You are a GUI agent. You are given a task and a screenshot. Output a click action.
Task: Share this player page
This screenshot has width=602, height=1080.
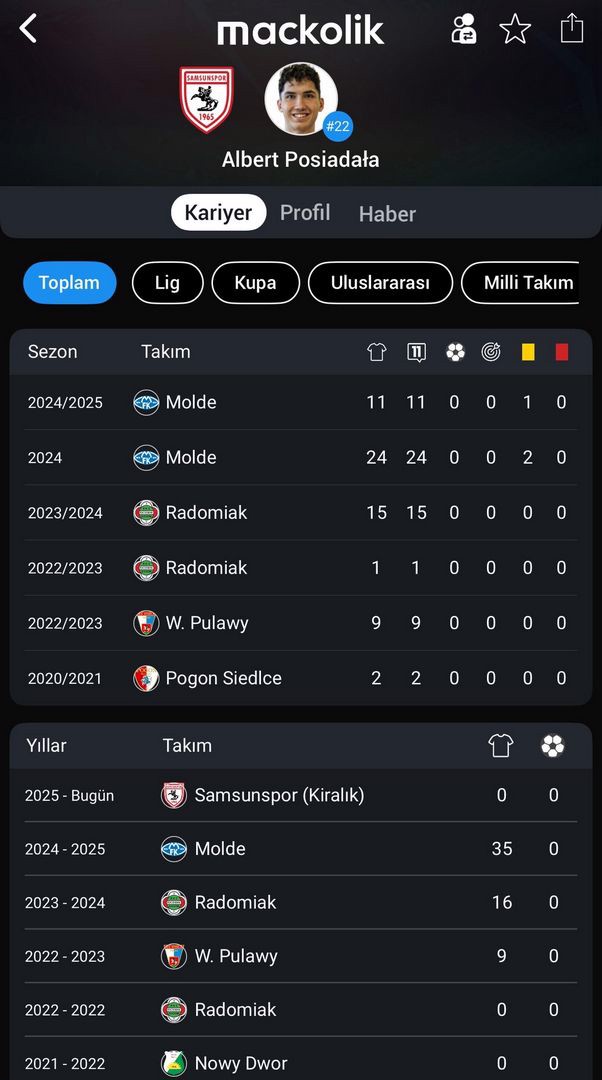pos(572,29)
